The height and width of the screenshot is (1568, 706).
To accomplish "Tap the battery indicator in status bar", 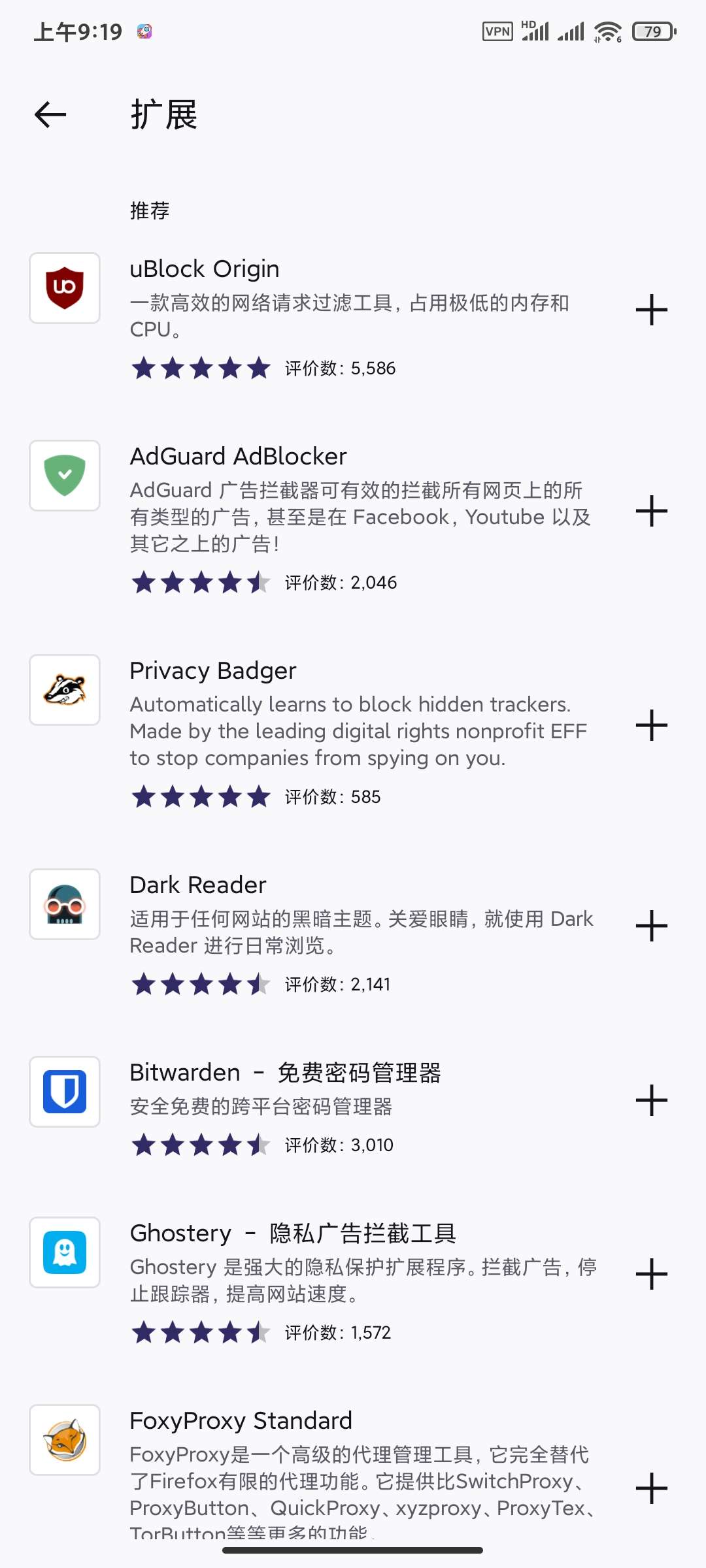I will pyautogui.click(x=652, y=30).
